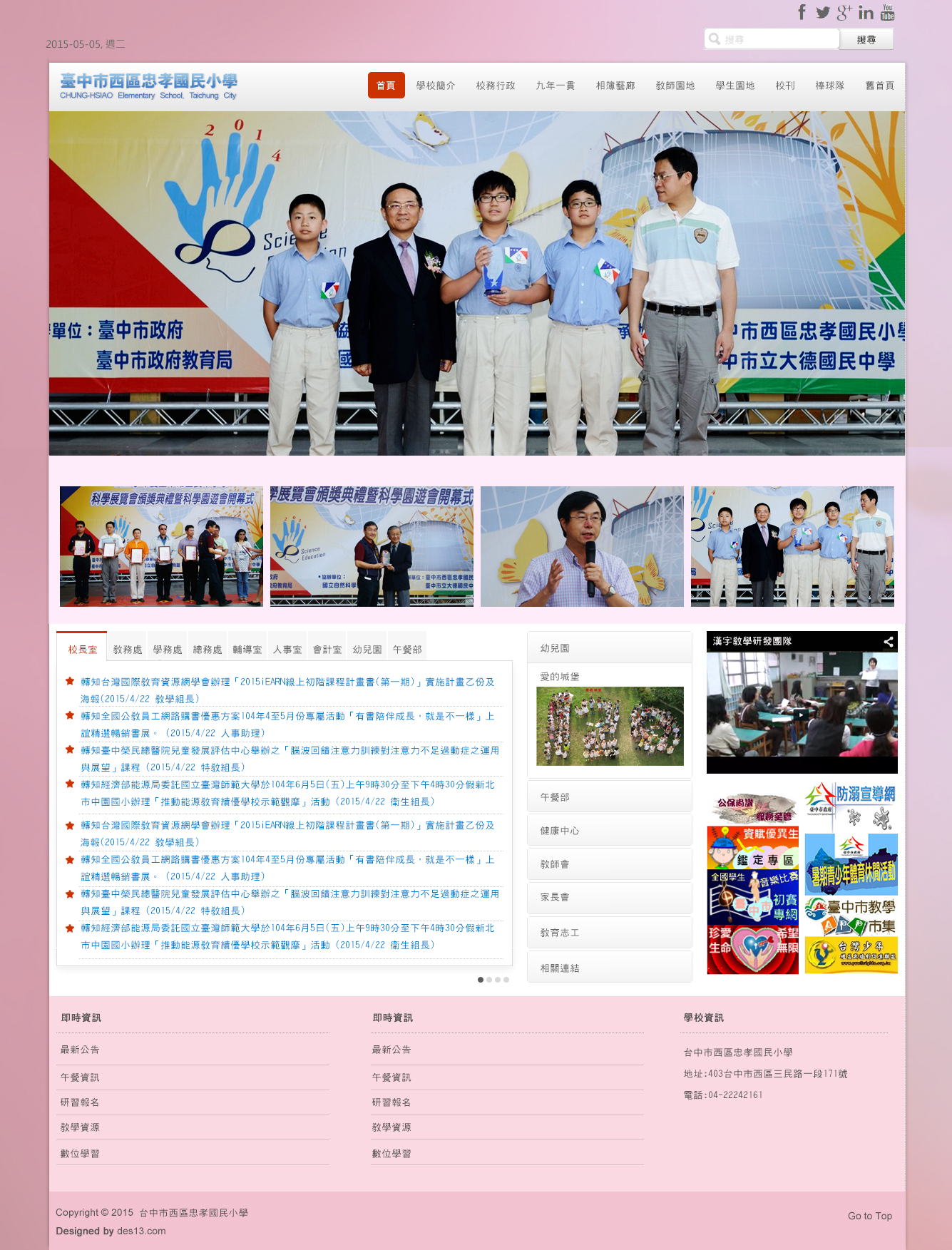Open 相簿藝廊 navigation item
The width and height of the screenshot is (952, 1250).
[x=615, y=86]
